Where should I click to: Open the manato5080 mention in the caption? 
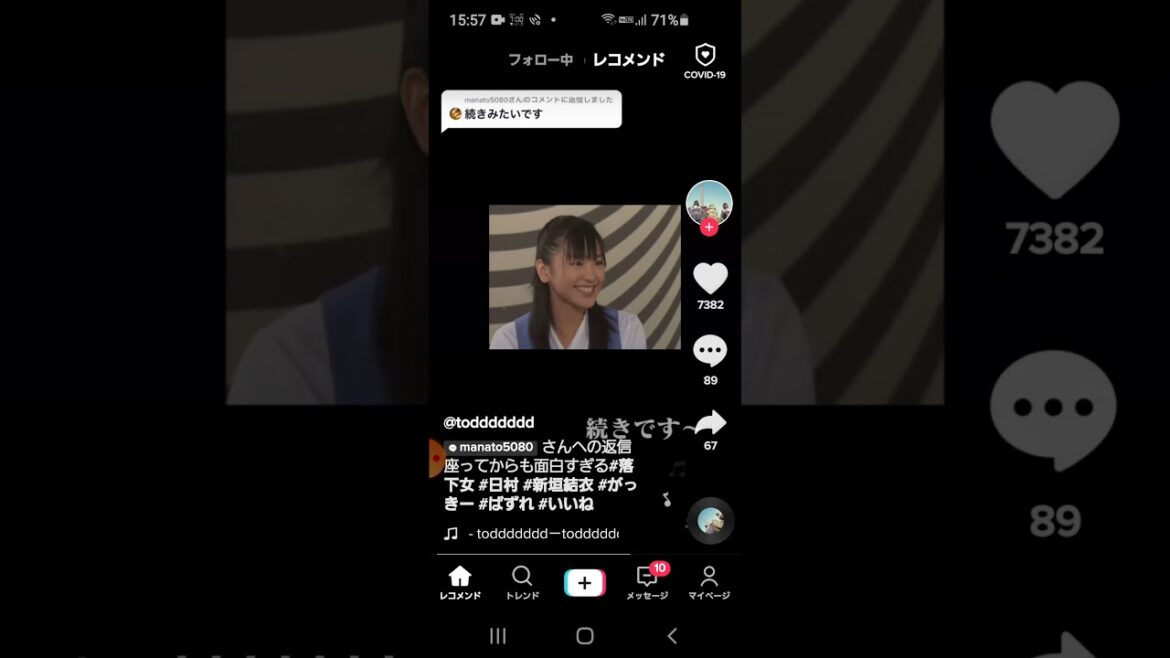pyautogui.click(x=491, y=447)
